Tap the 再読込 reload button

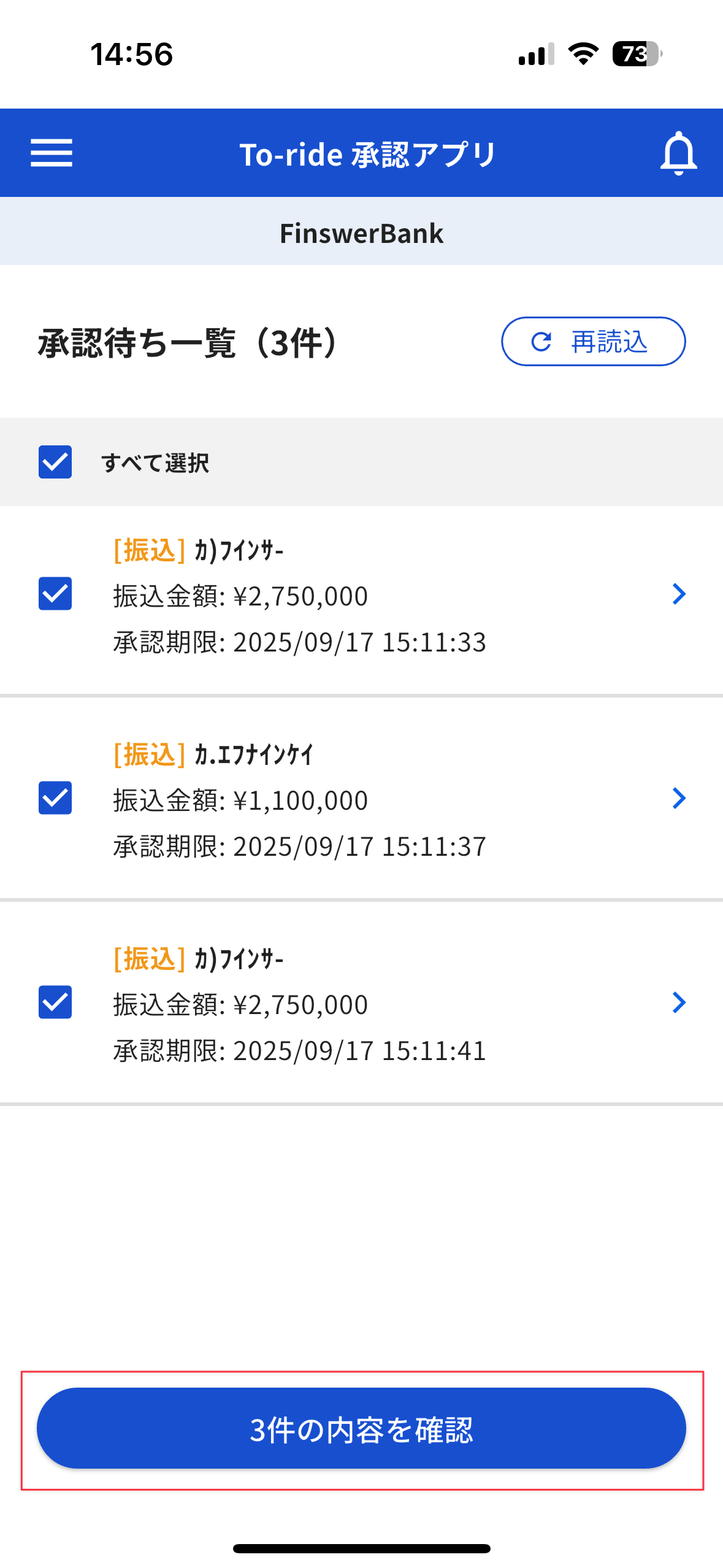click(x=593, y=342)
